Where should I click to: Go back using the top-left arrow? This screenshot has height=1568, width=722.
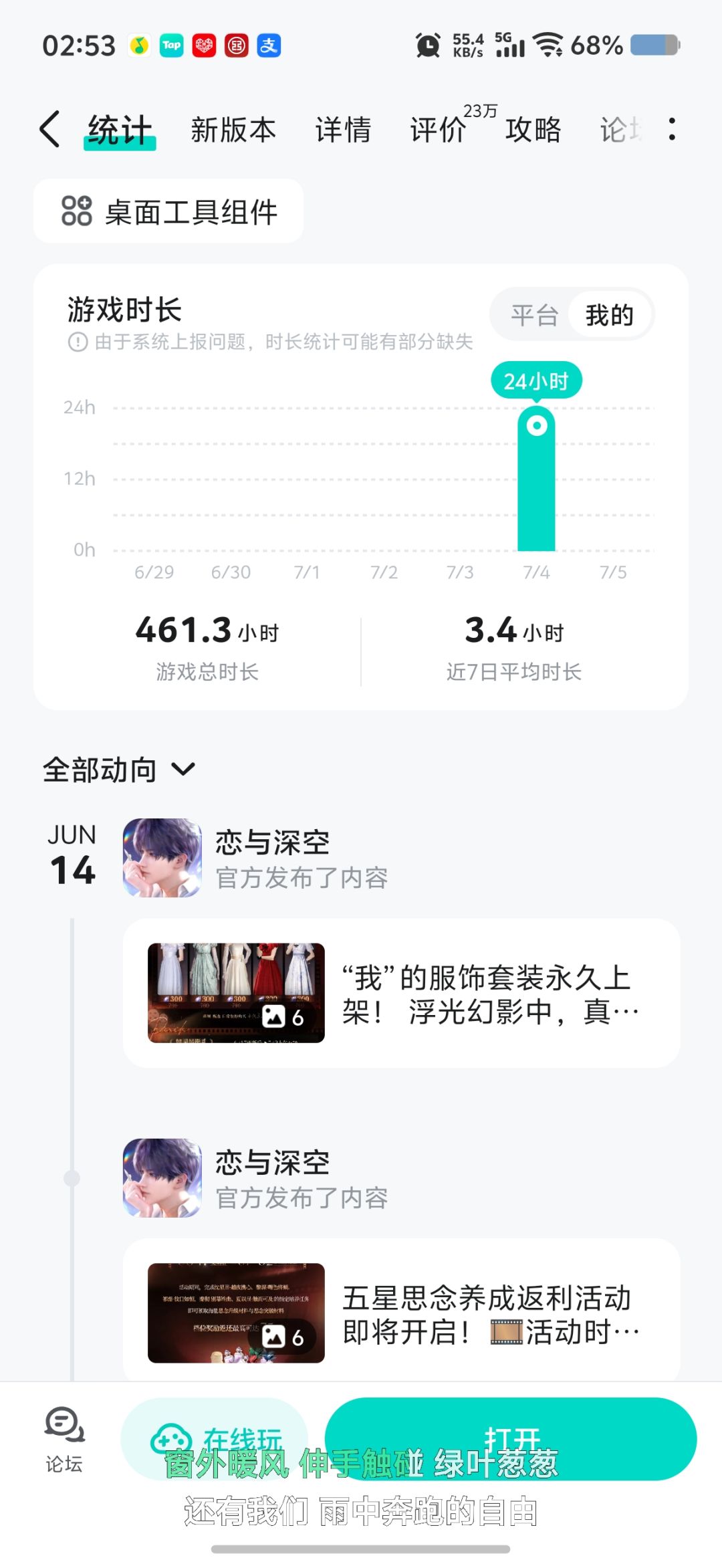[50, 129]
